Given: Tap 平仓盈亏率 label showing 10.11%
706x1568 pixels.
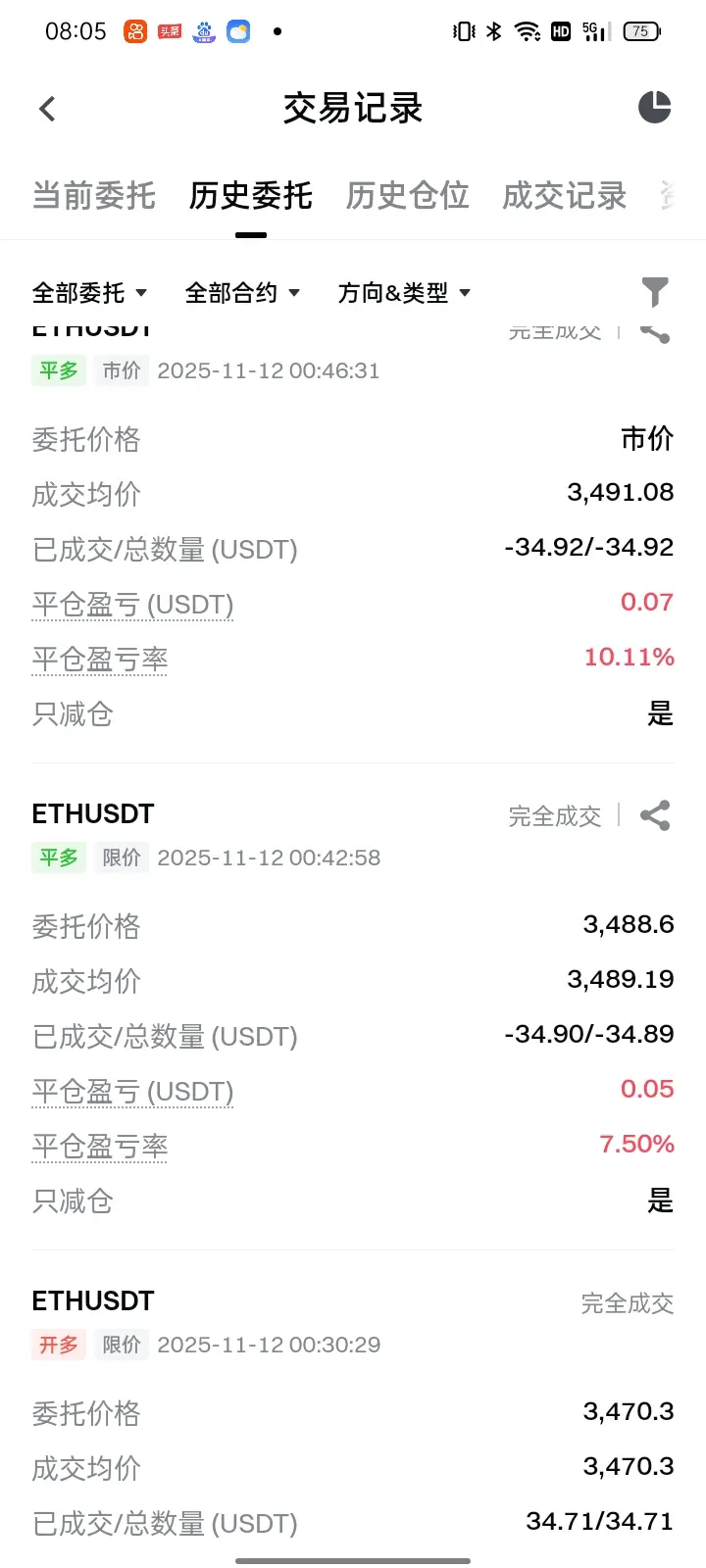Looking at the screenshot, I should 99,660.
